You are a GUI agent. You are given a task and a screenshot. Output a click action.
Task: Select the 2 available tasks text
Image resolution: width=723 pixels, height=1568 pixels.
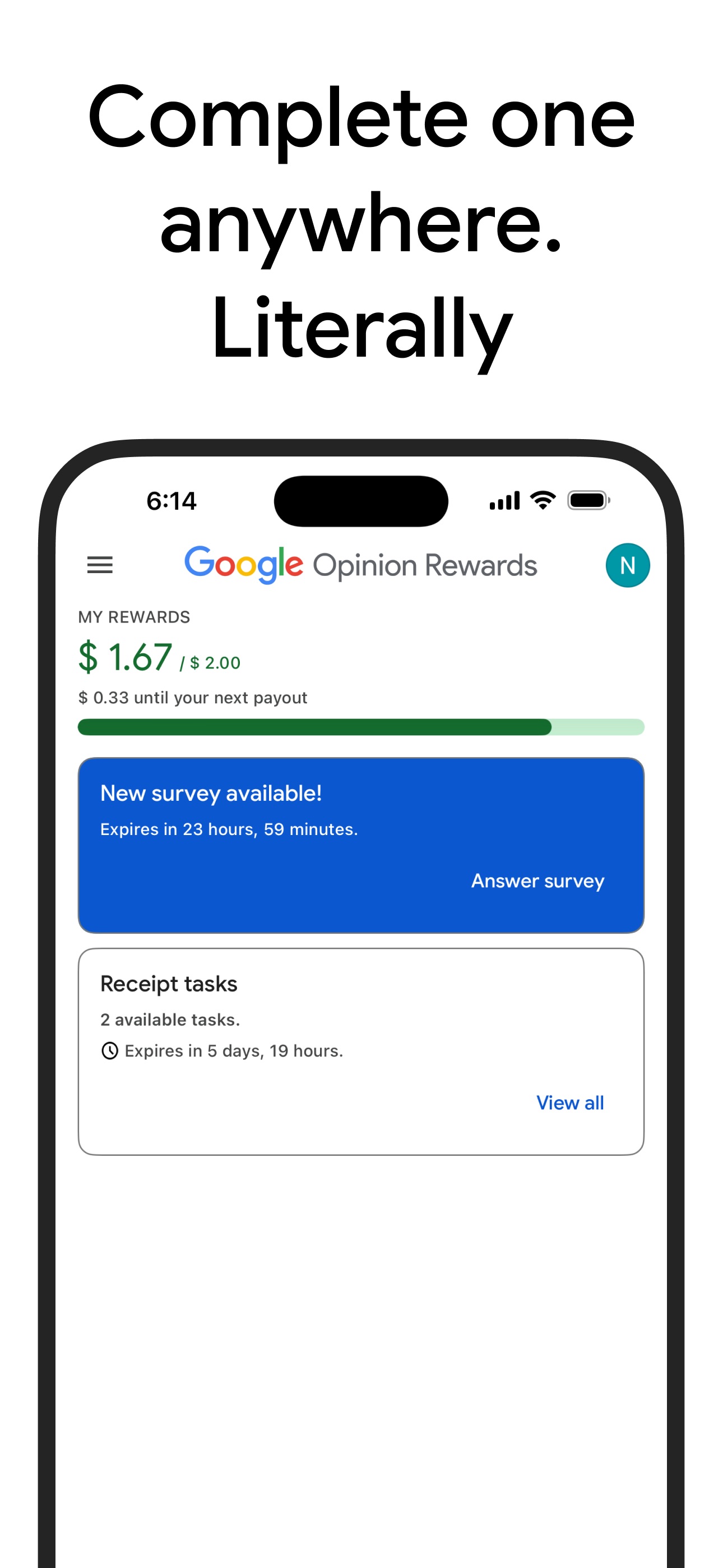point(171,1019)
